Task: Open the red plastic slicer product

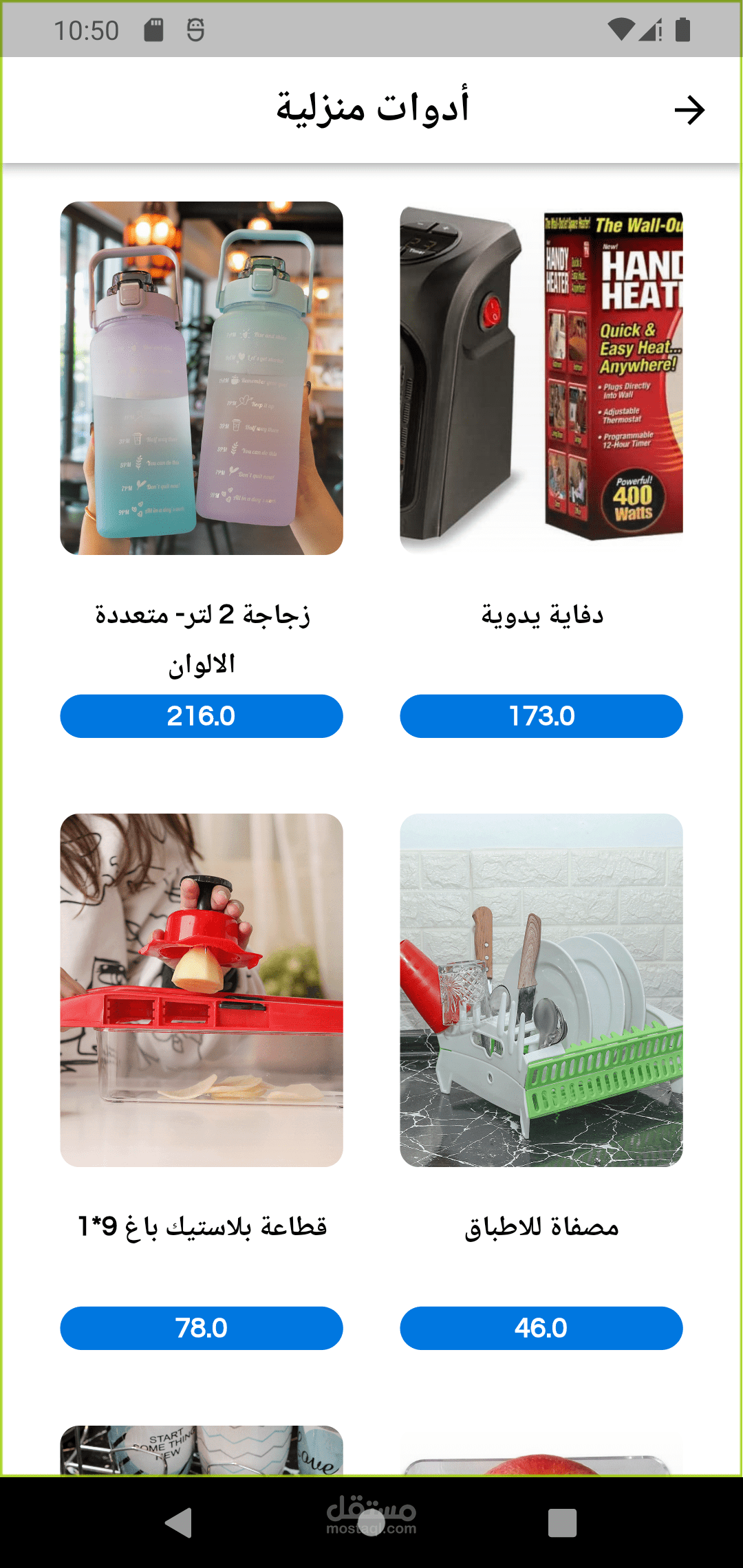Action: 202,990
